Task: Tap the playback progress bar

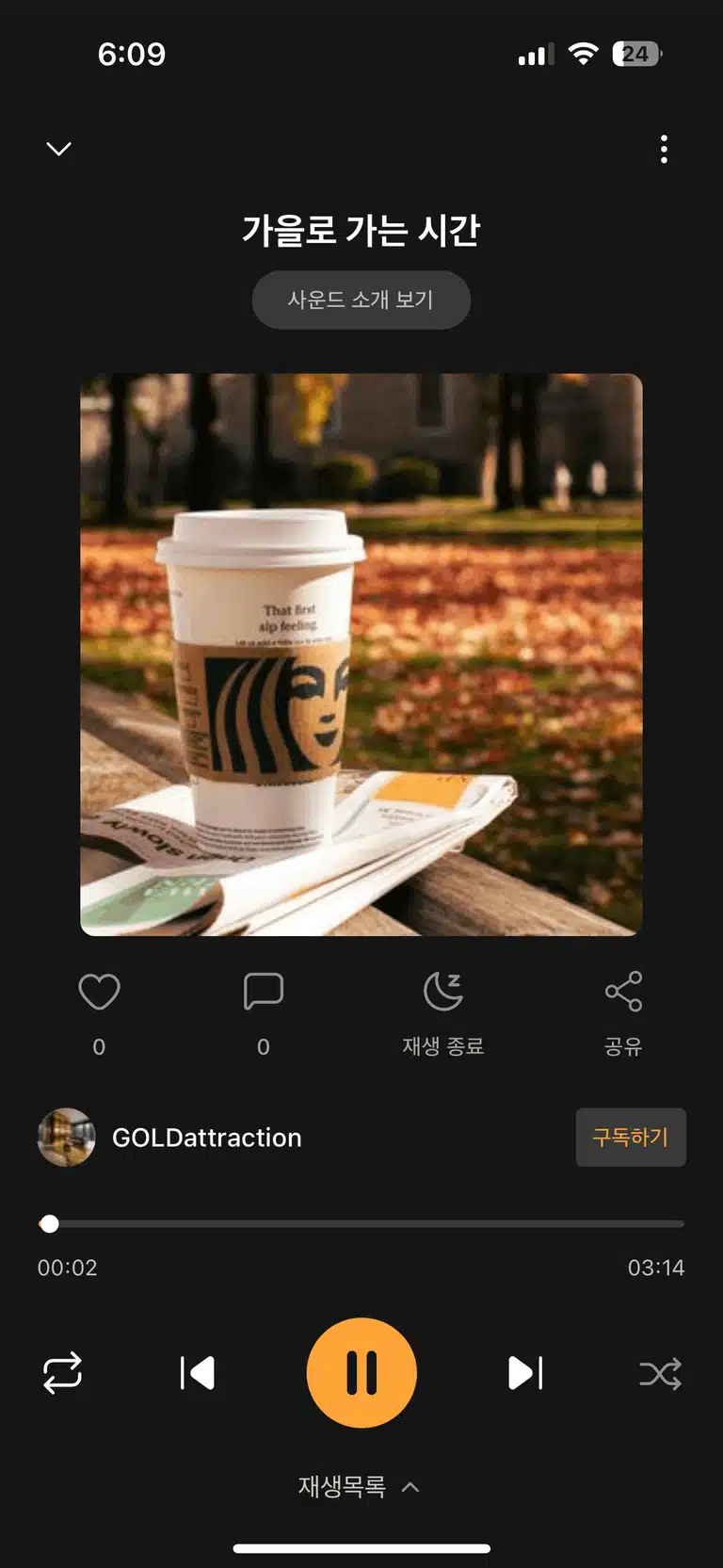Action: pyautogui.click(x=361, y=1223)
